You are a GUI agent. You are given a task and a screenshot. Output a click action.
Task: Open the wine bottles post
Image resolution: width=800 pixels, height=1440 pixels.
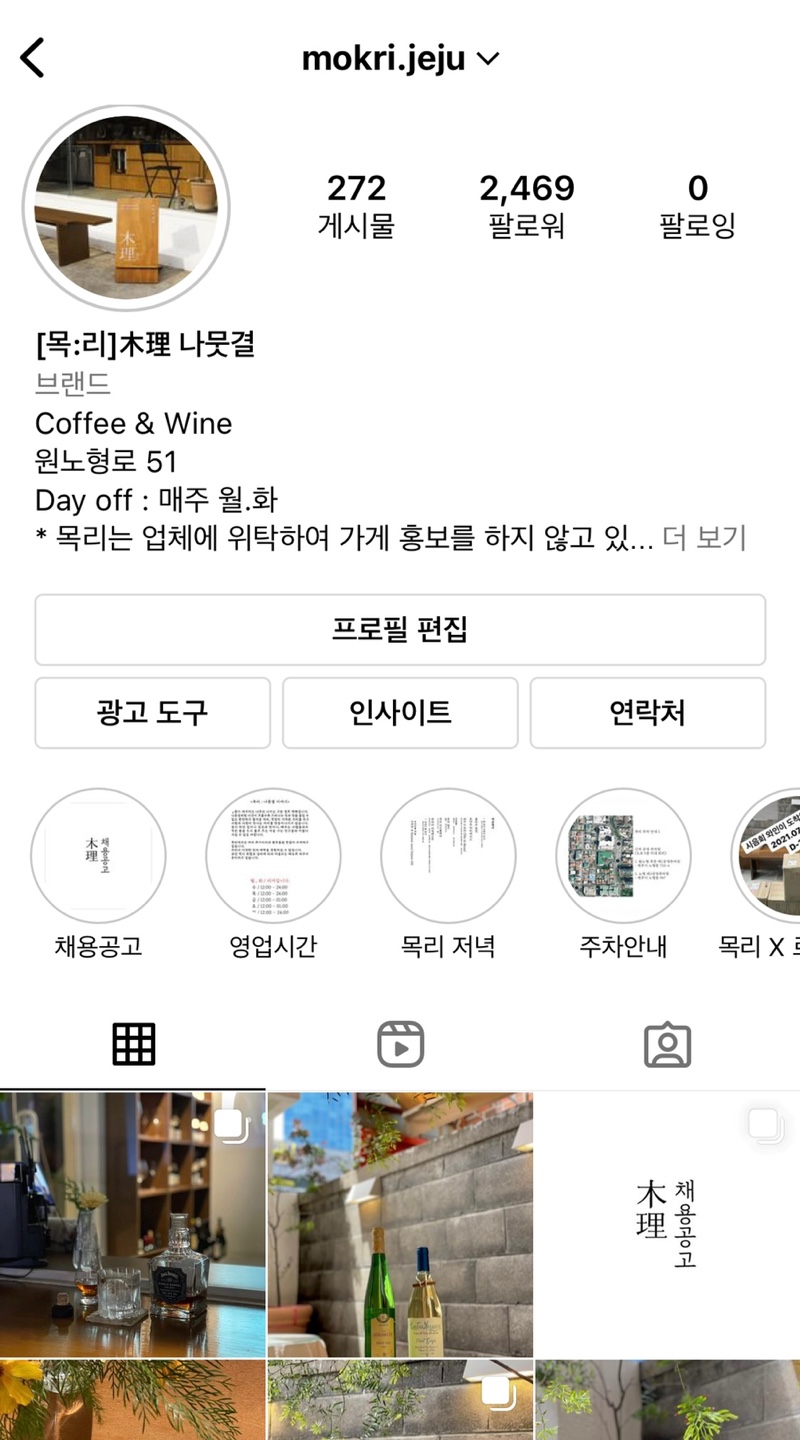click(400, 1224)
